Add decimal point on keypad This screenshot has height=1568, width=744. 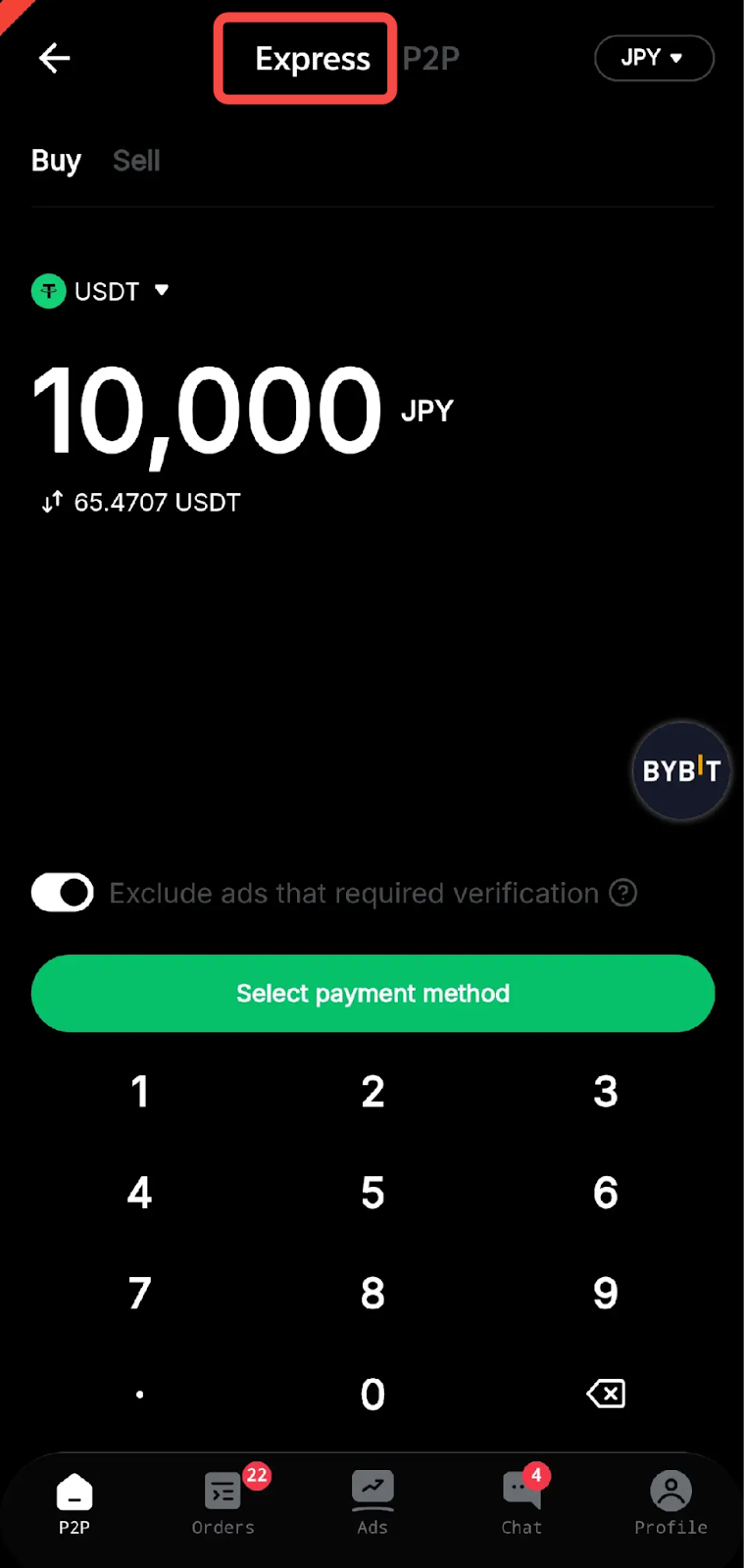(140, 1394)
